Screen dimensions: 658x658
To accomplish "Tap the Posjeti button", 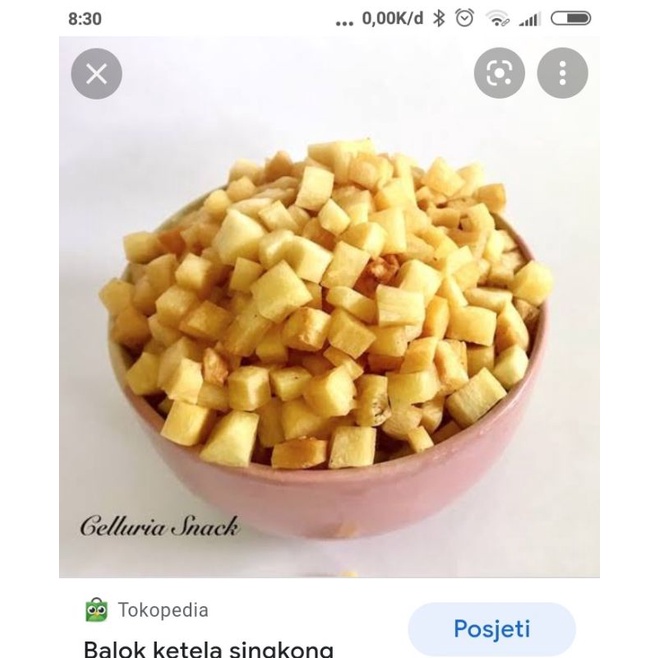I will click(x=491, y=629).
